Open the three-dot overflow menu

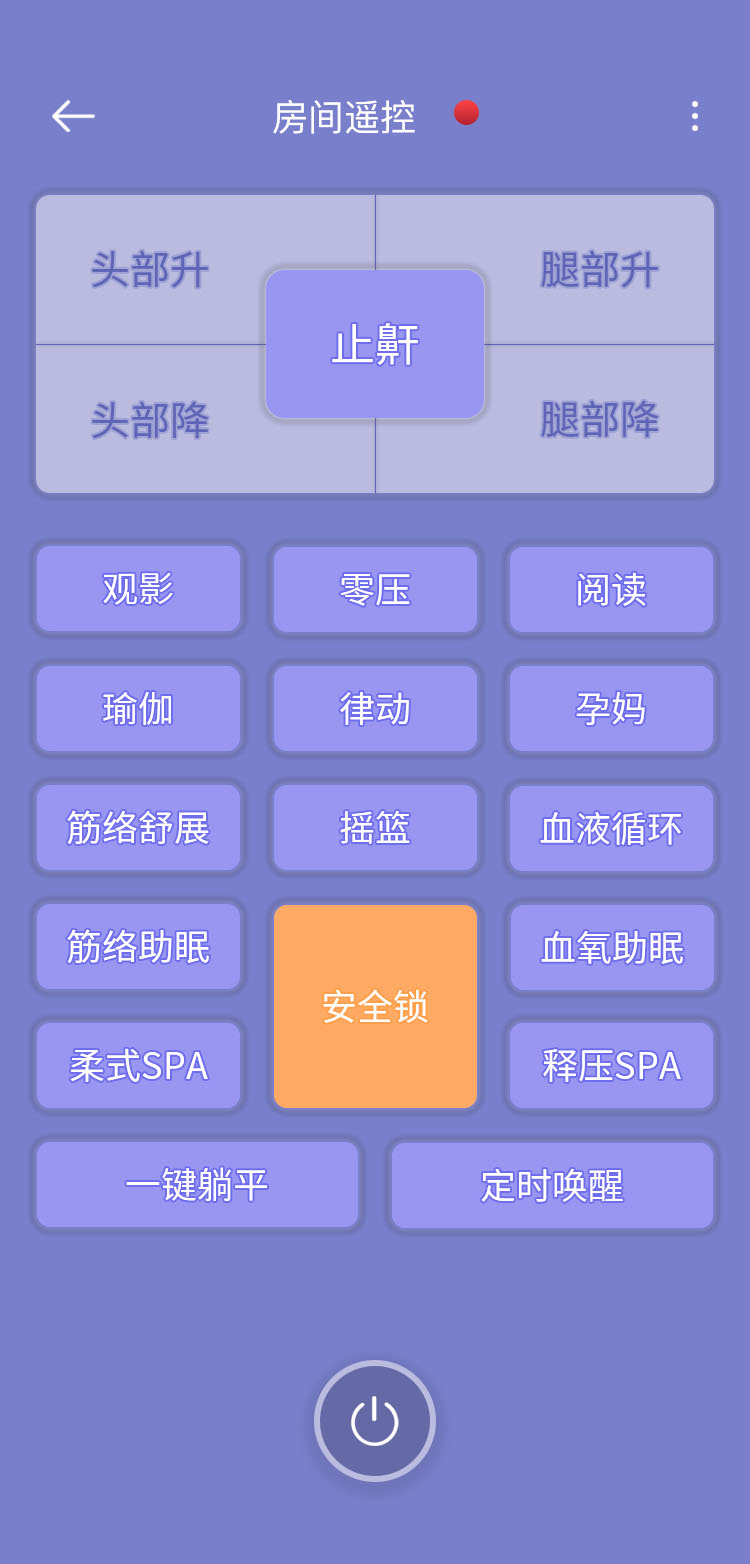point(694,116)
